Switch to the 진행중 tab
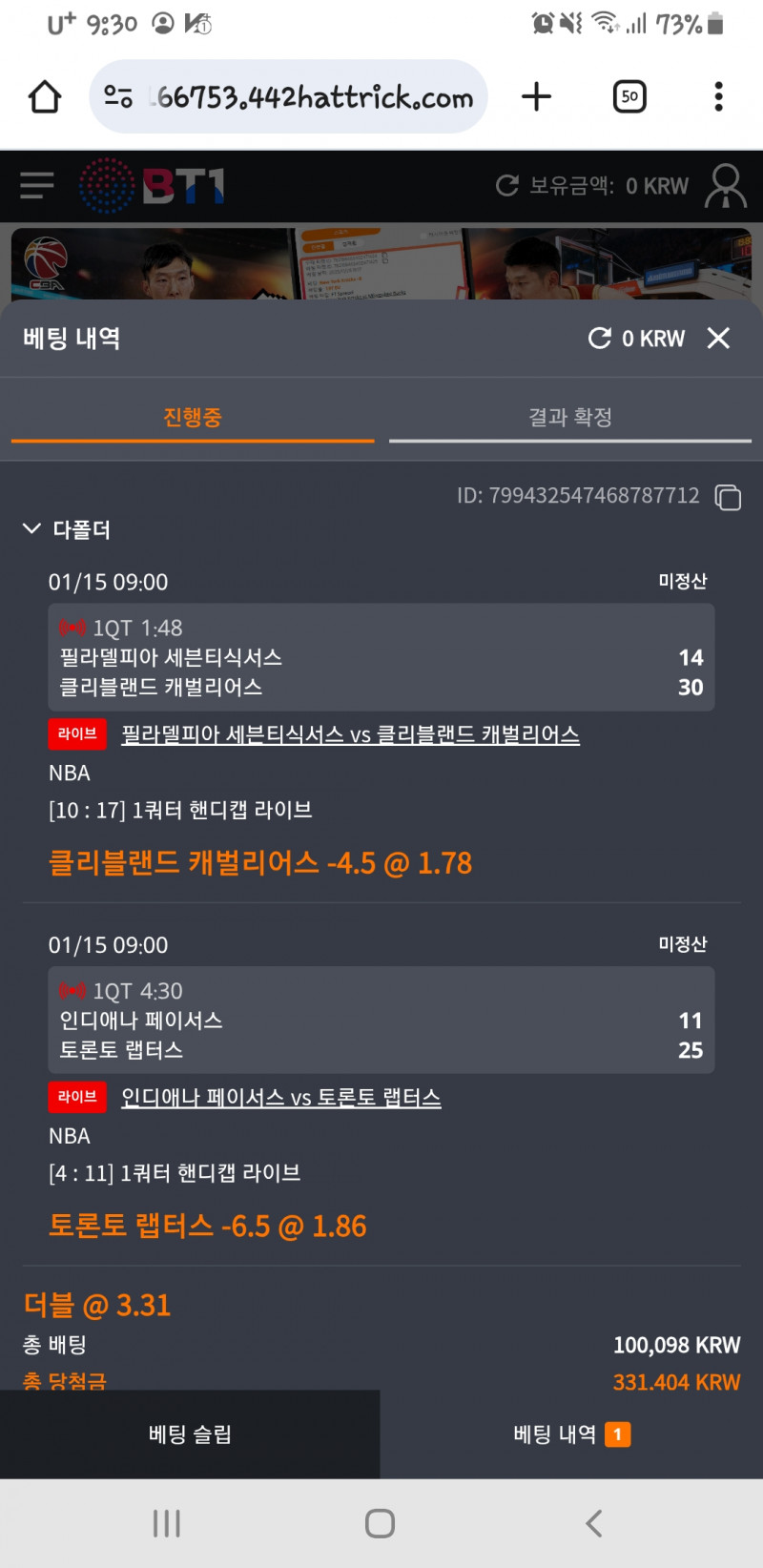This screenshot has height=1568, width=763. (x=193, y=418)
